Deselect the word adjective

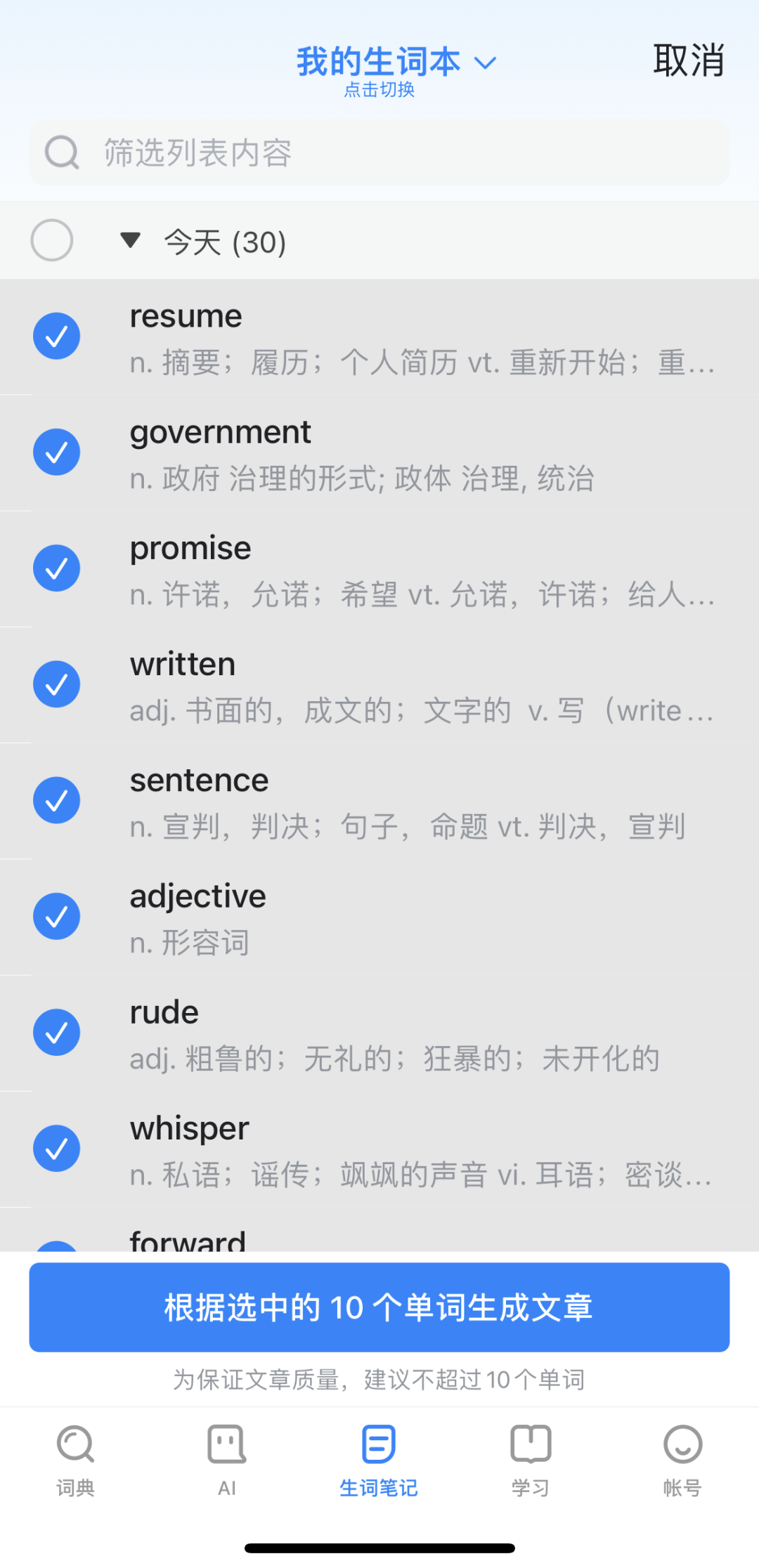click(x=56, y=916)
